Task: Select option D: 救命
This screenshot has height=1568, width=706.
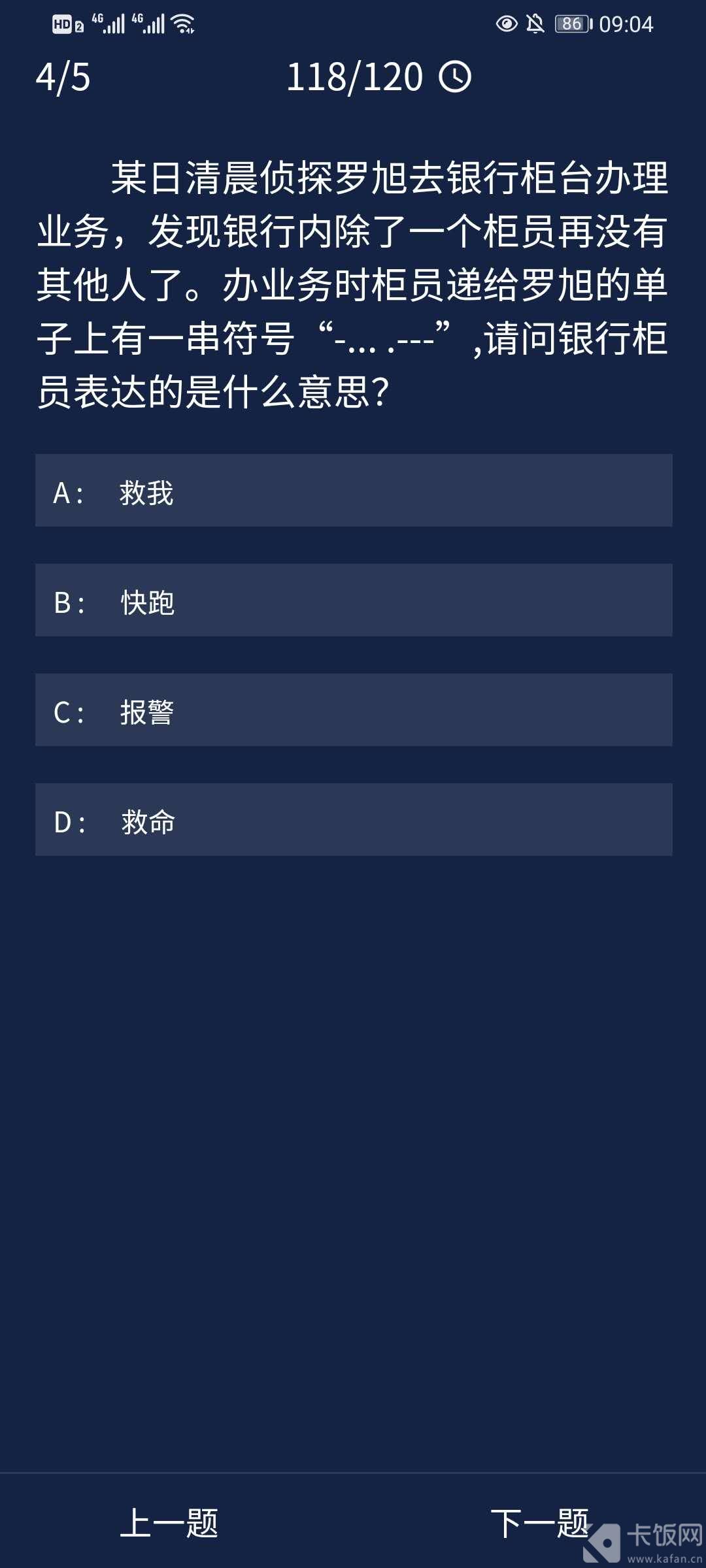Action: [x=353, y=820]
